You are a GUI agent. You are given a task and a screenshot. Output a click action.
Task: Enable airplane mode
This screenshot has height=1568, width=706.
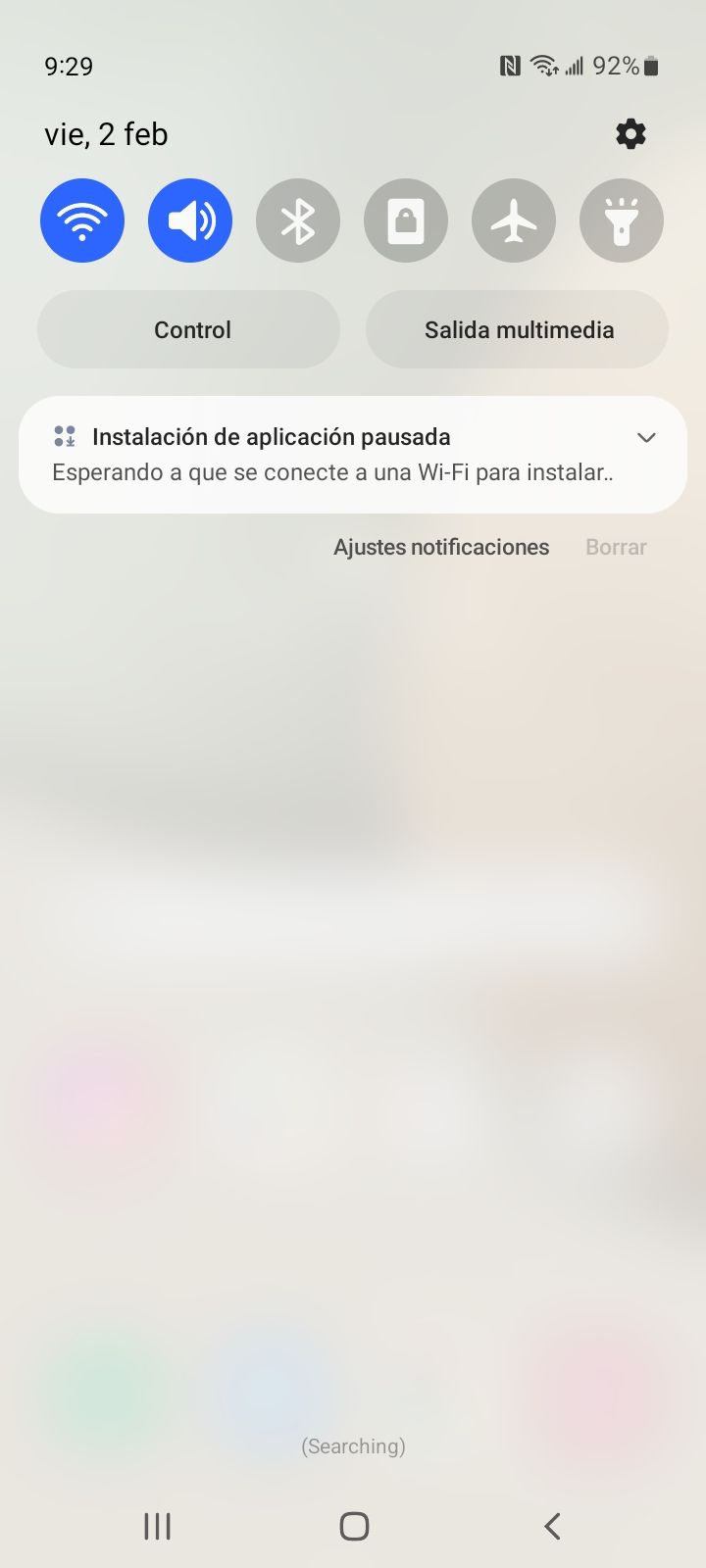click(x=514, y=220)
